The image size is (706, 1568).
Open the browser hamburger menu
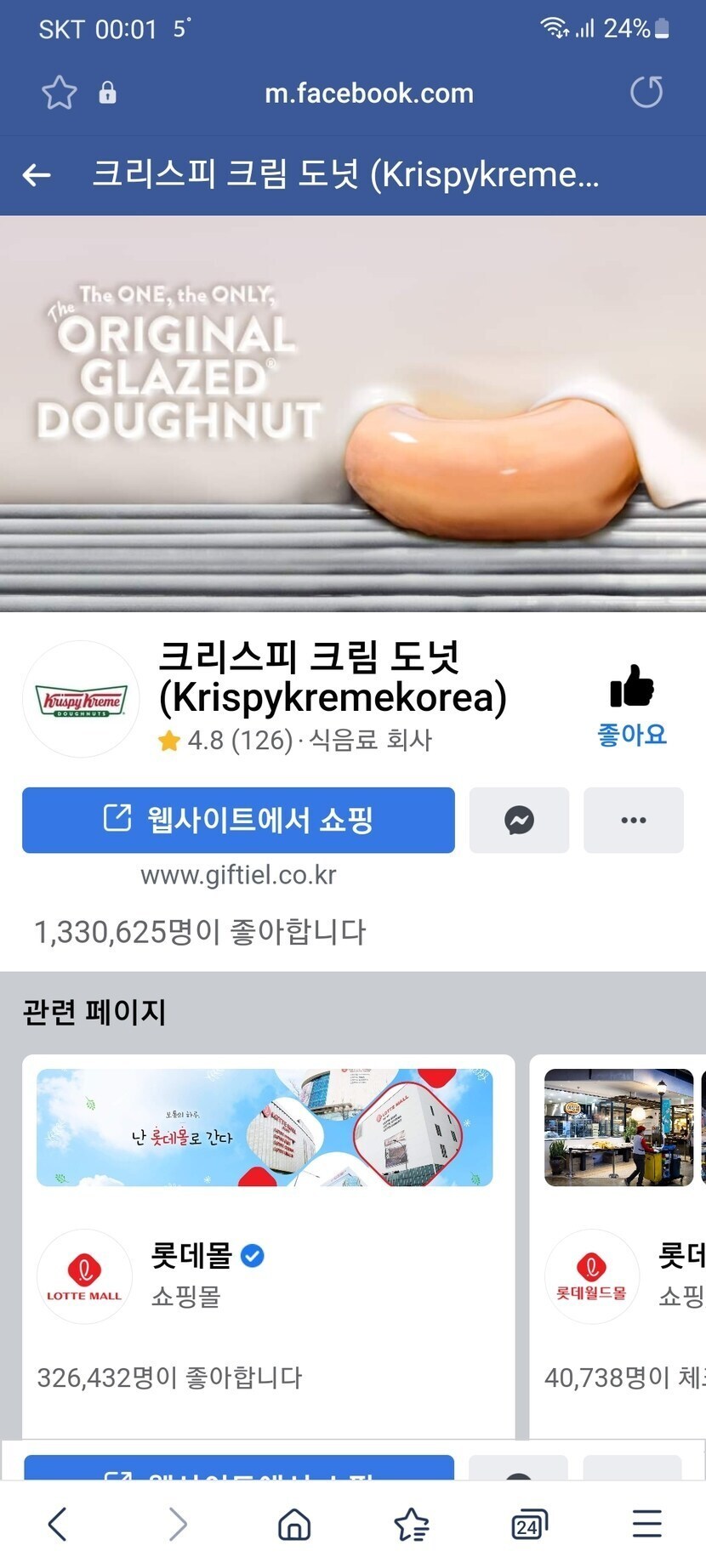646,1524
